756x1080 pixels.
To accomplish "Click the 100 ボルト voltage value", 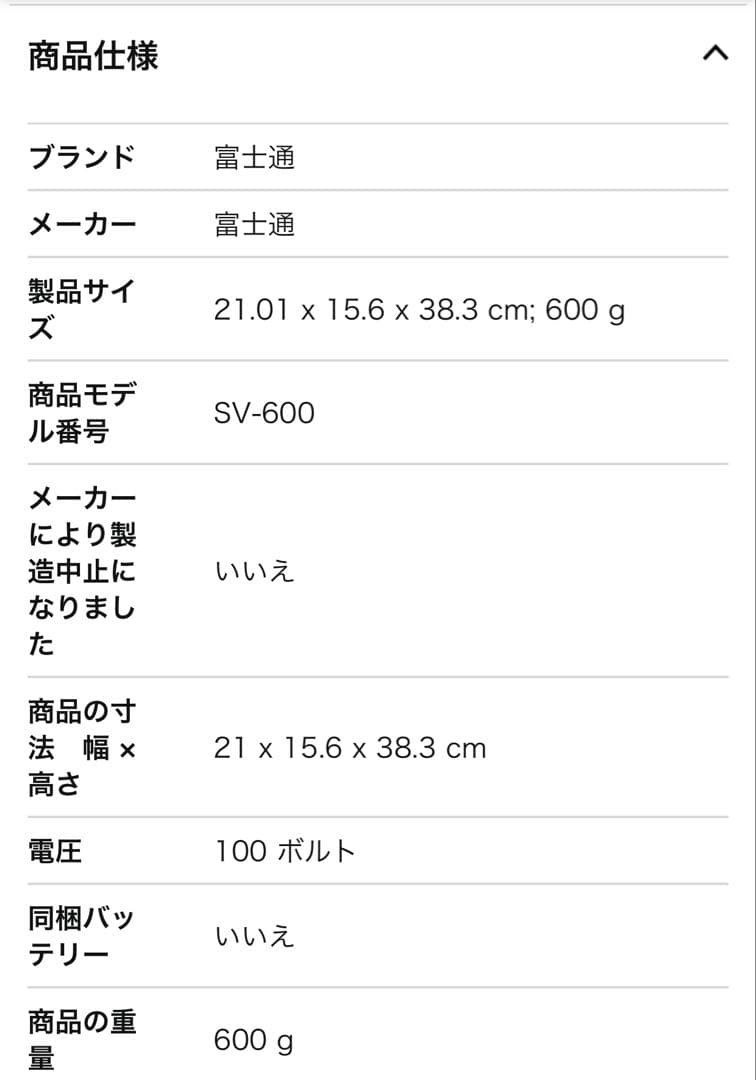I will [x=282, y=852].
